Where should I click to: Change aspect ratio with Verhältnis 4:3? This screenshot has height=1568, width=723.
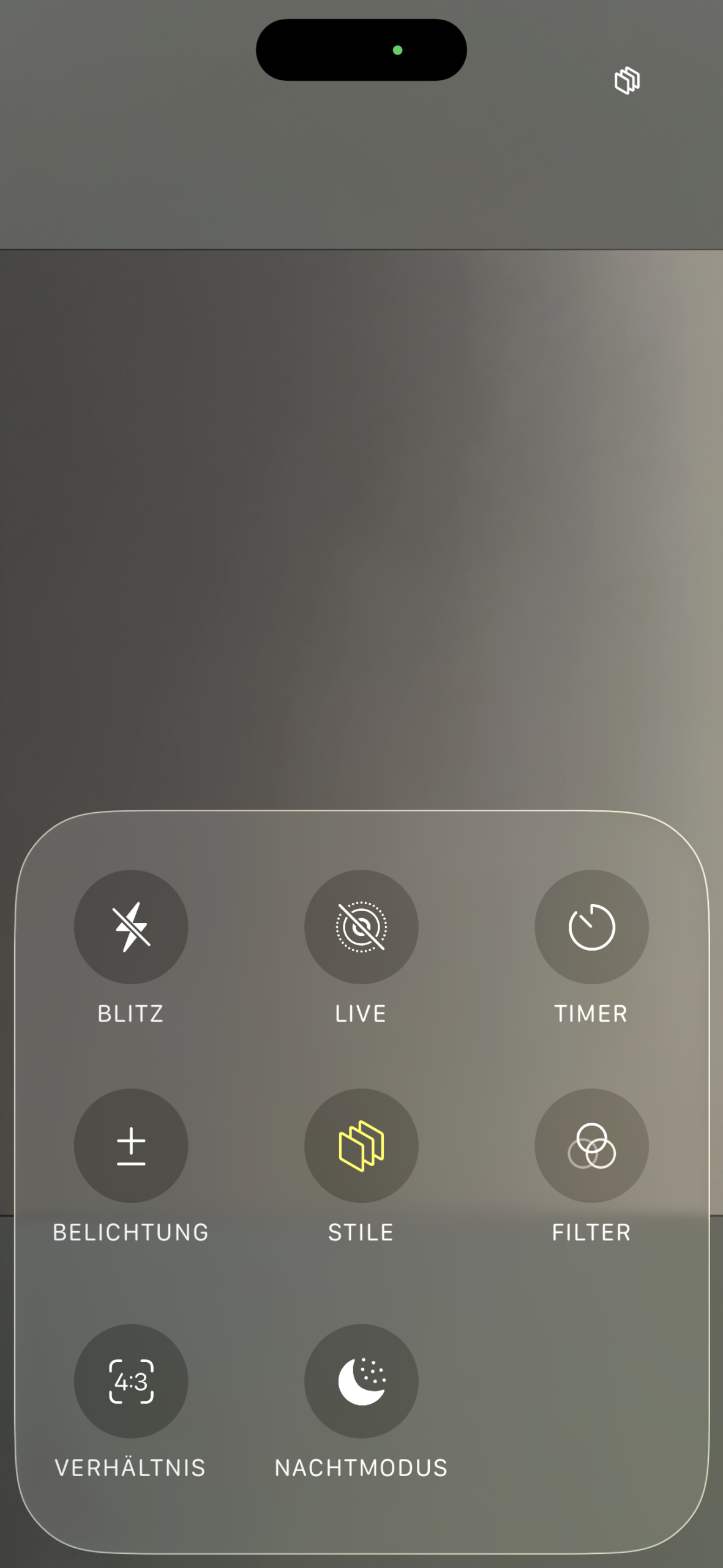click(131, 1381)
